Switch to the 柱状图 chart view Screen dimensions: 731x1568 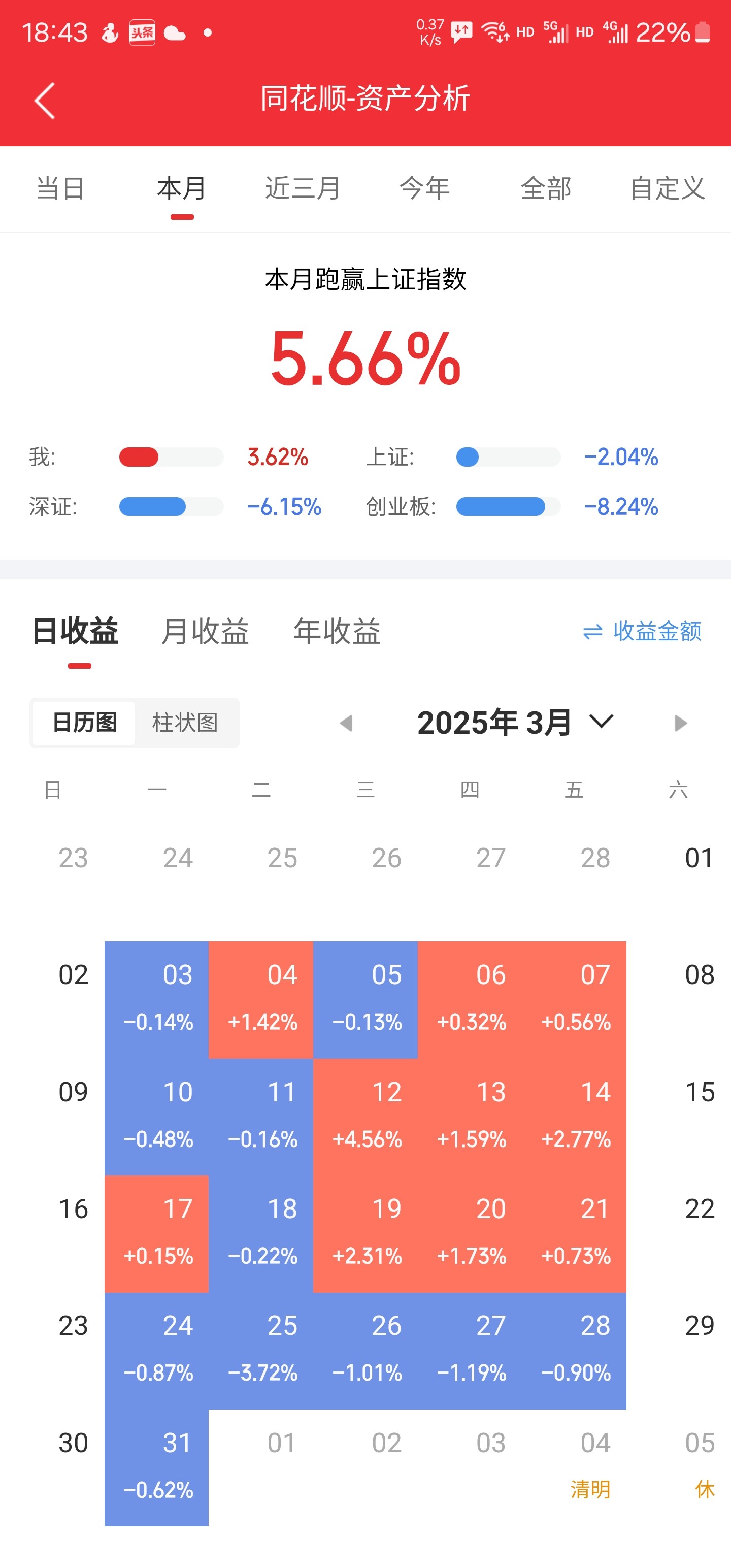pyautogui.click(x=185, y=723)
